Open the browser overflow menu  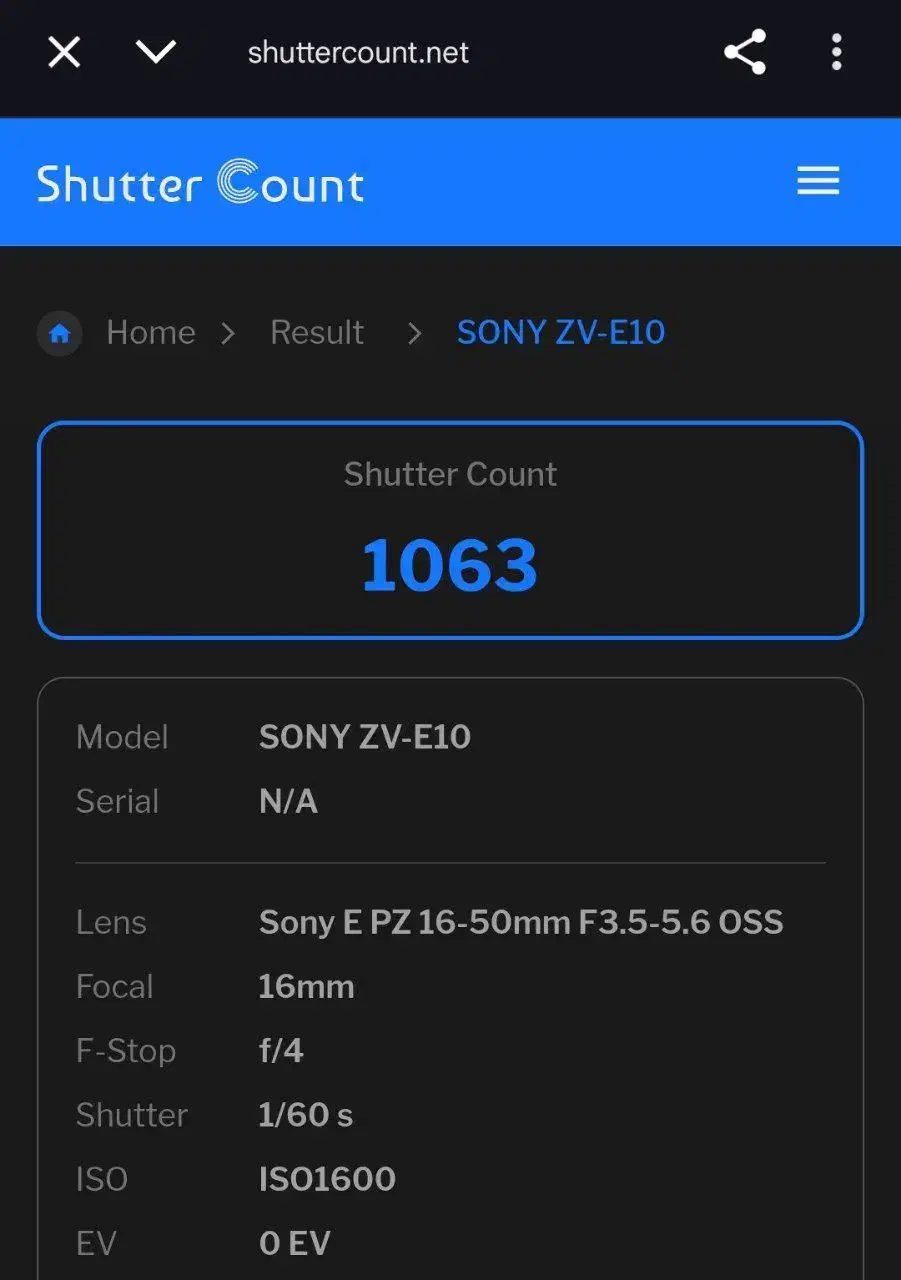pos(836,53)
